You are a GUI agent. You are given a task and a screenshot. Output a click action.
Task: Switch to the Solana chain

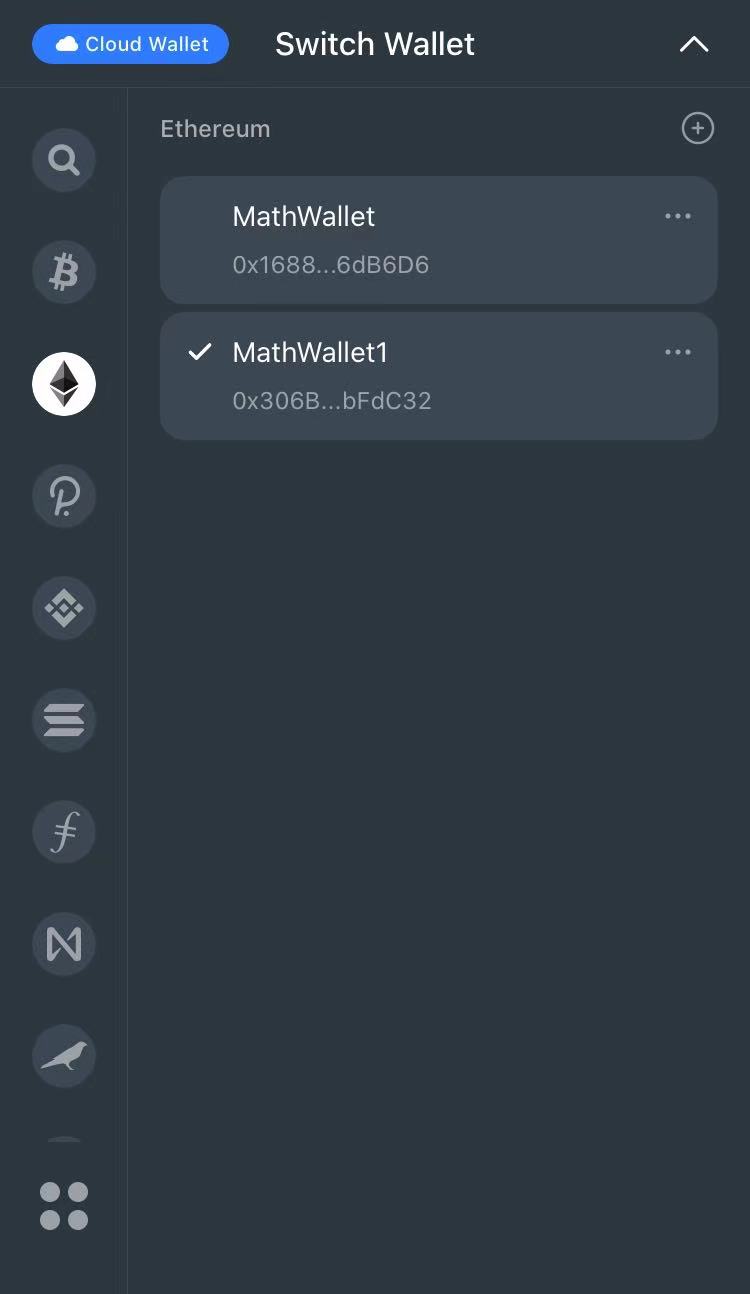64,720
